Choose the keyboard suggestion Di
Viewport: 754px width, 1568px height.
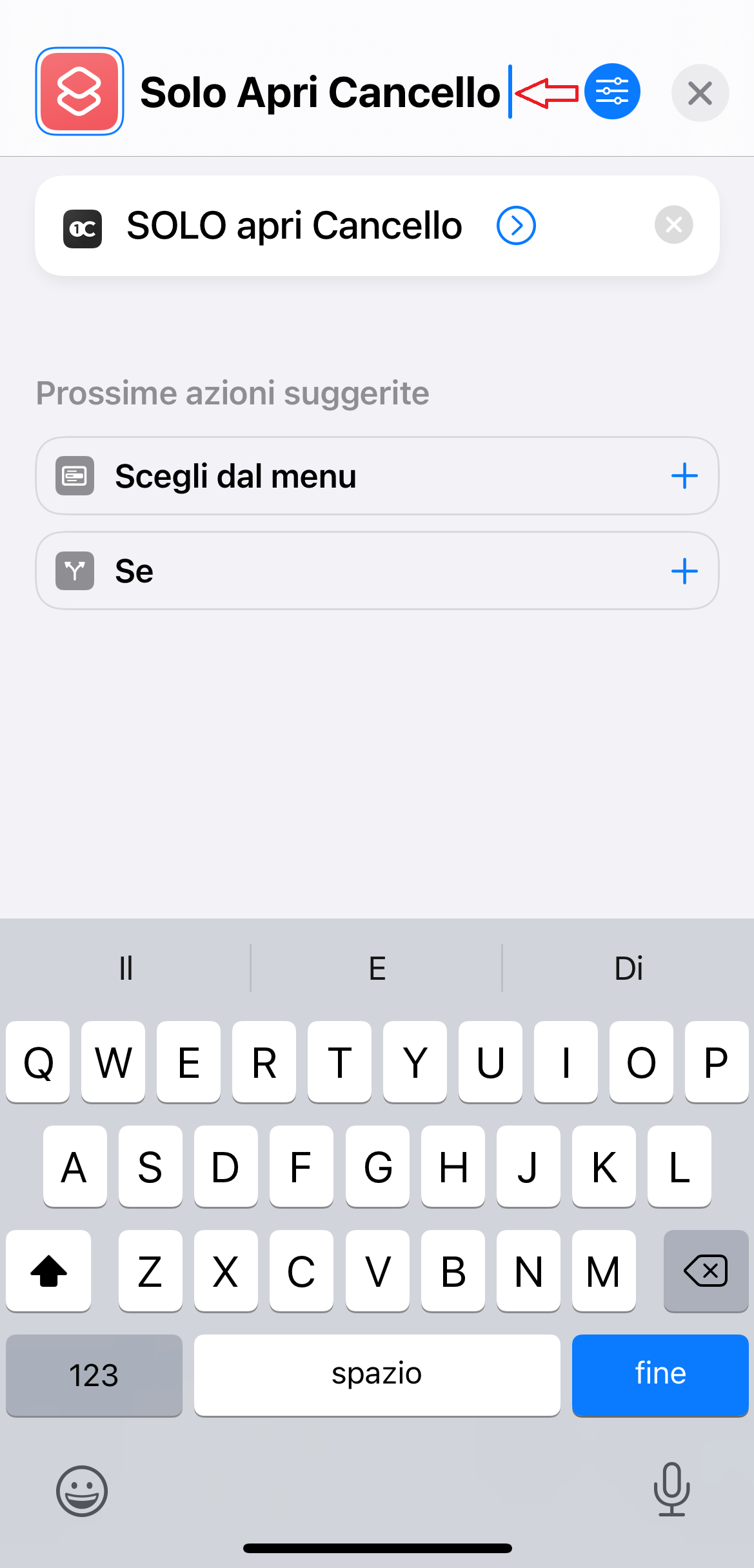tap(628, 968)
